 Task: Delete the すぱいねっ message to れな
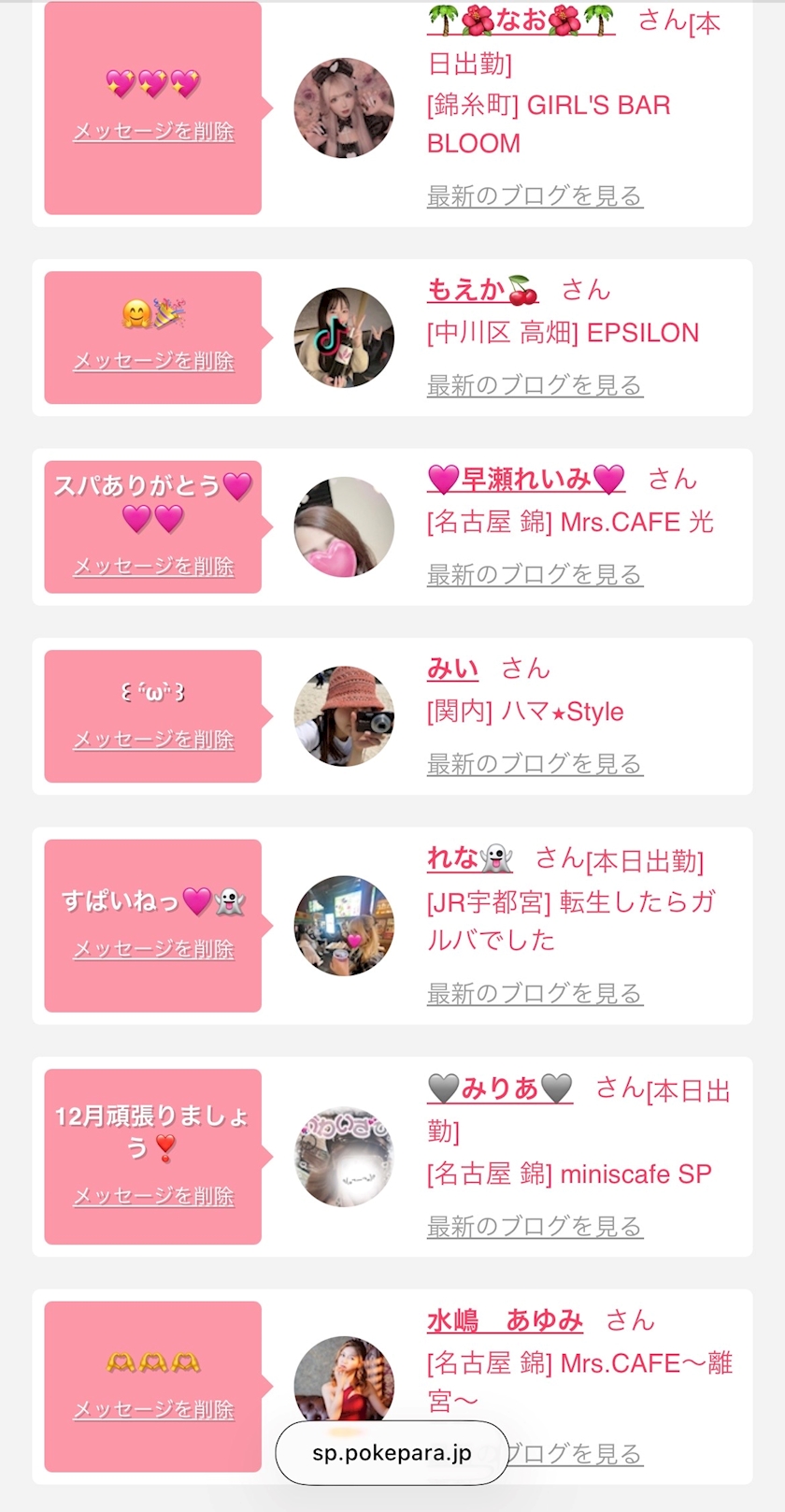pos(153,949)
